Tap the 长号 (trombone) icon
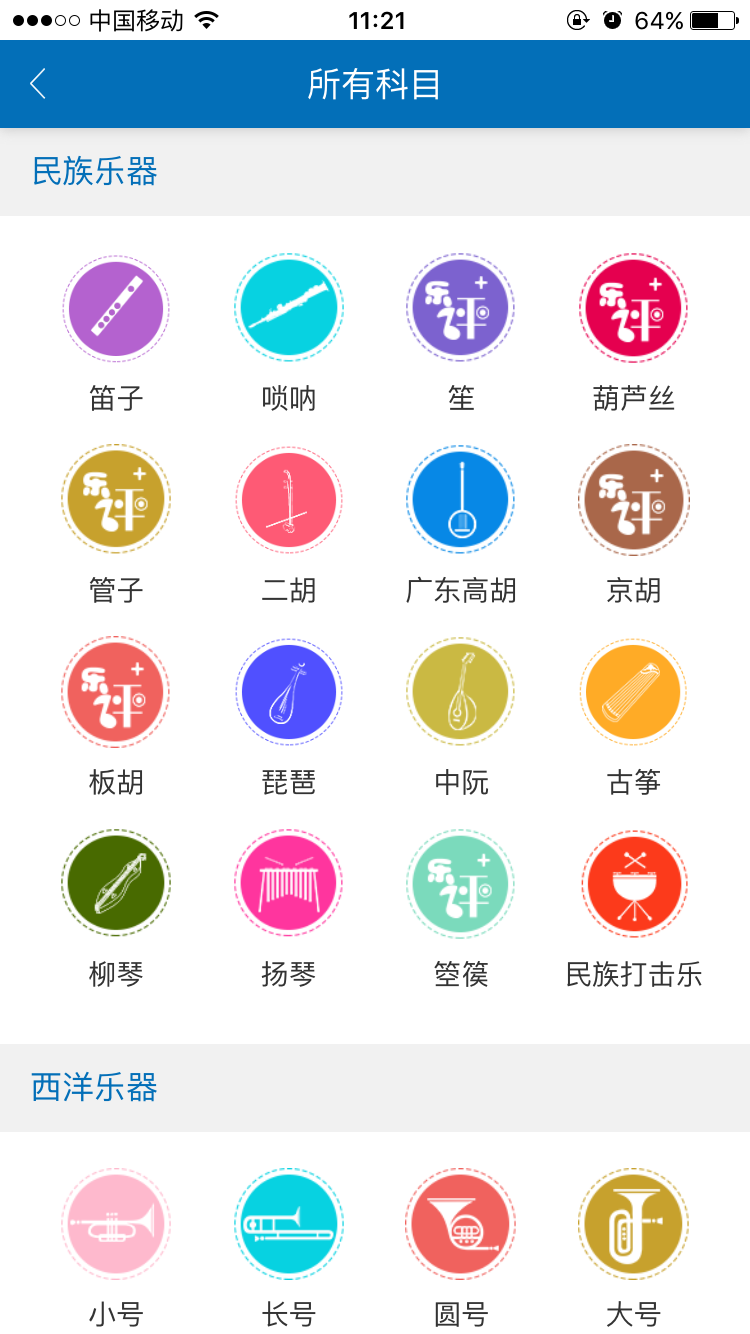The image size is (750, 1334). tap(288, 1224)
